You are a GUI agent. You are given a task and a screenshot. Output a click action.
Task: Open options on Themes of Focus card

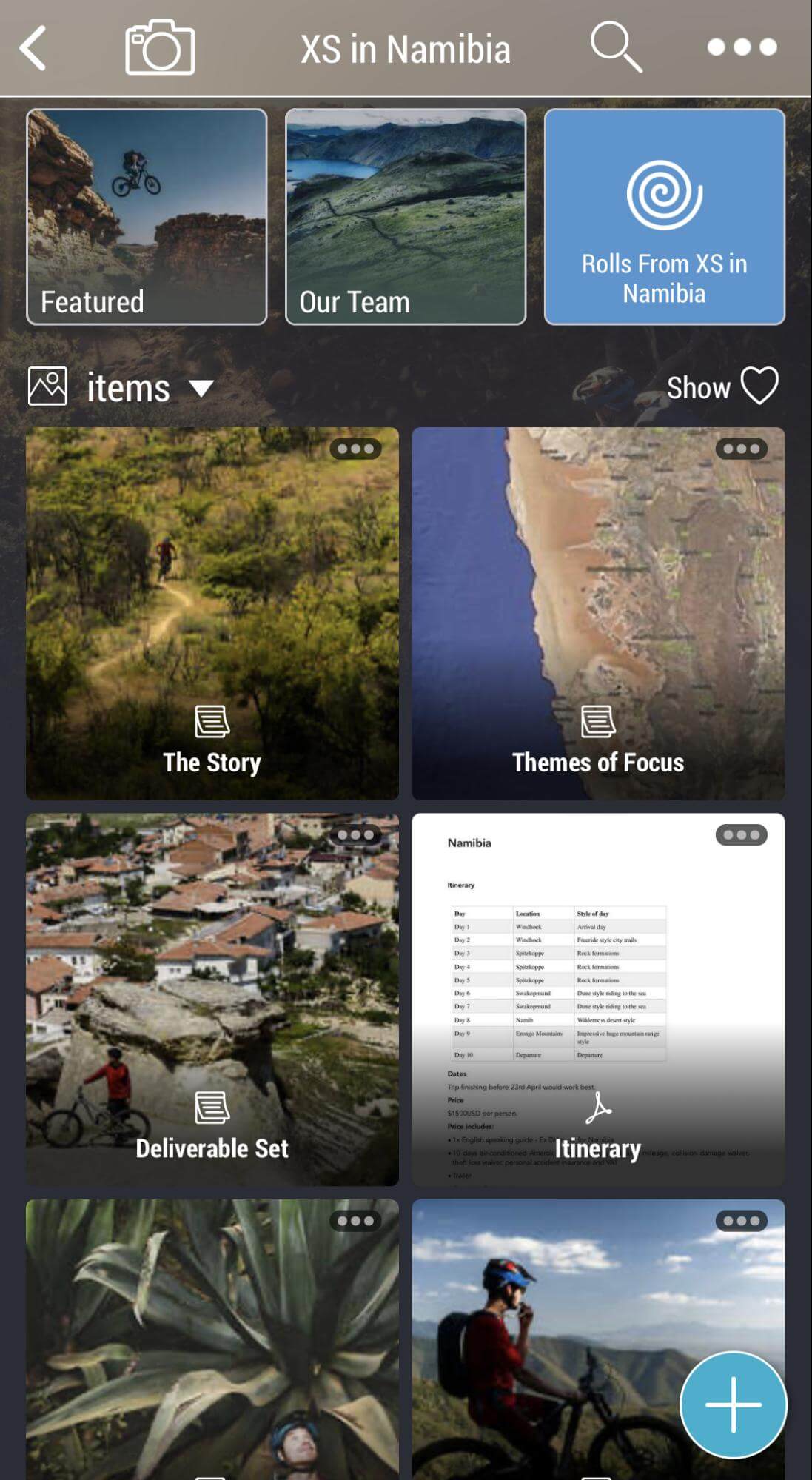click(741, 449)
